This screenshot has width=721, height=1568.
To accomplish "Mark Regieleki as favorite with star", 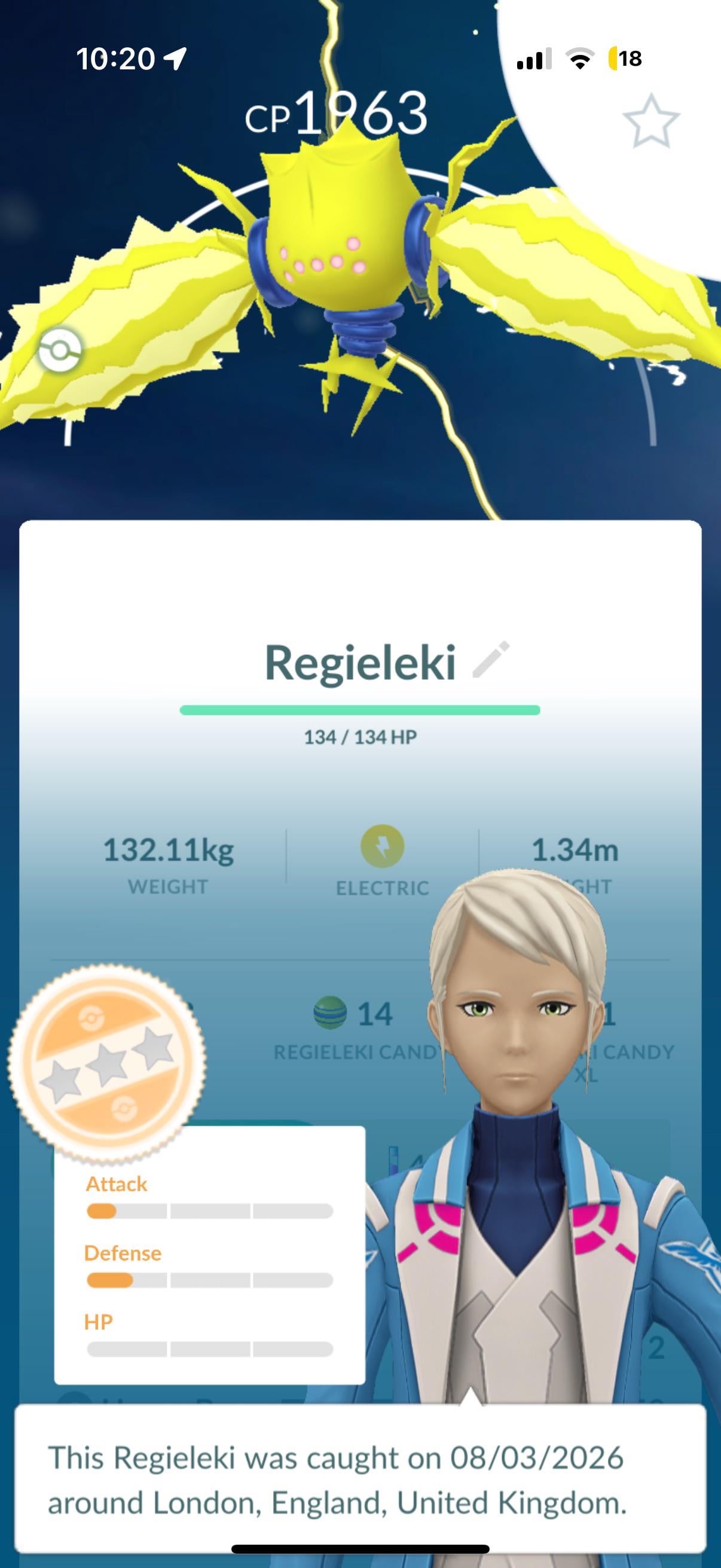I will [650, 121].
